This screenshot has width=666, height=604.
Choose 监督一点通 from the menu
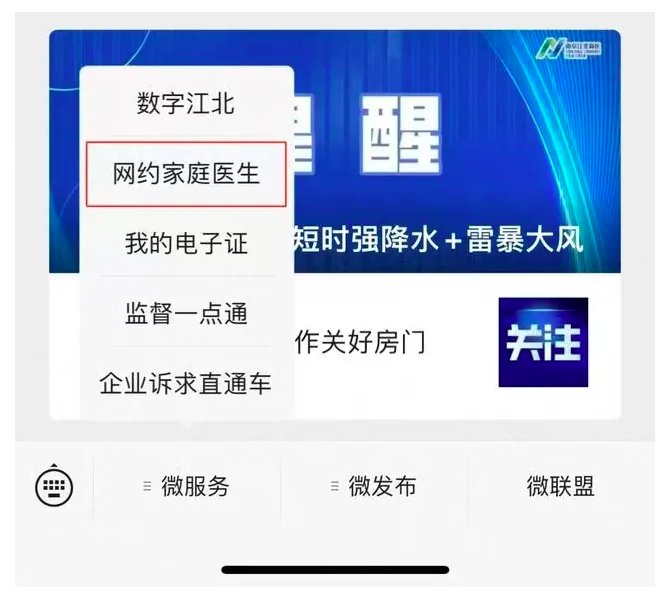pos(186,313)
